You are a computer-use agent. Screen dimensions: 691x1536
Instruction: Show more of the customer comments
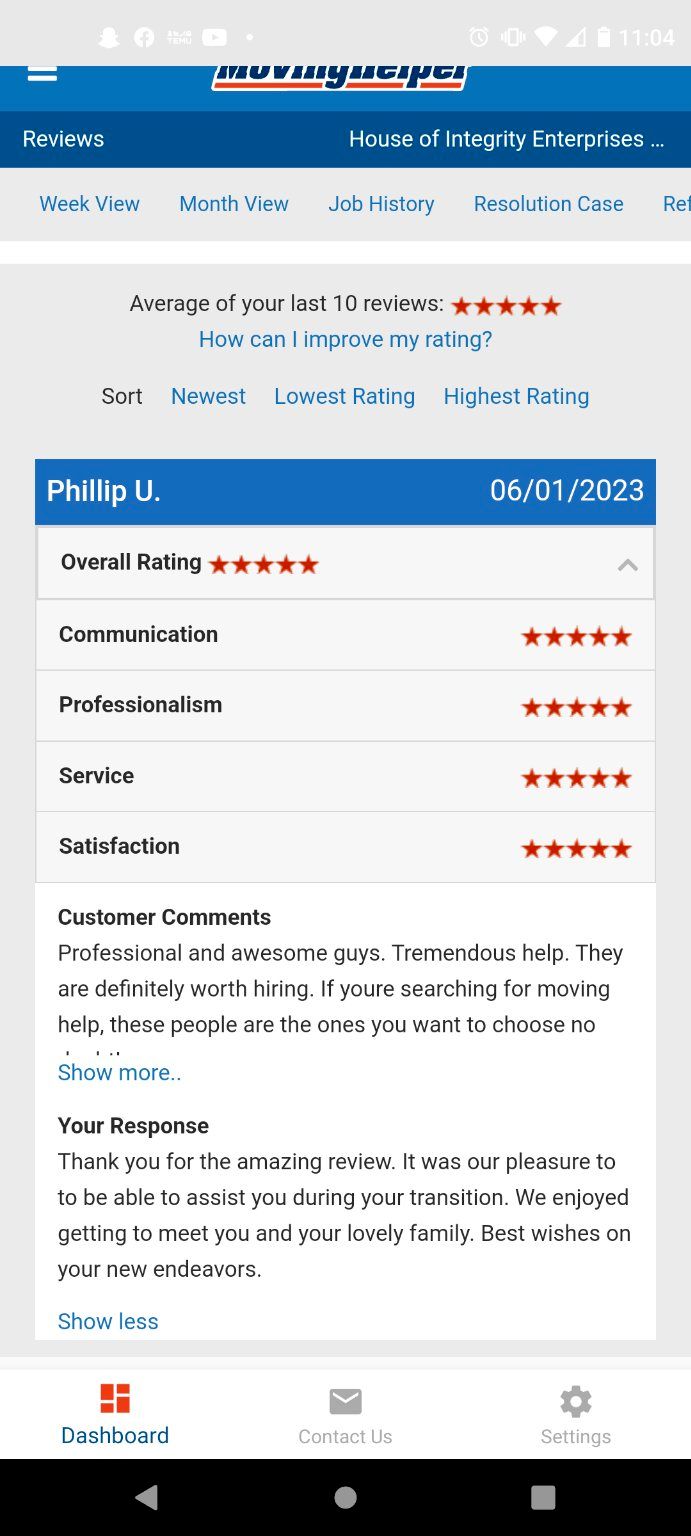(x=119, y=1072)
